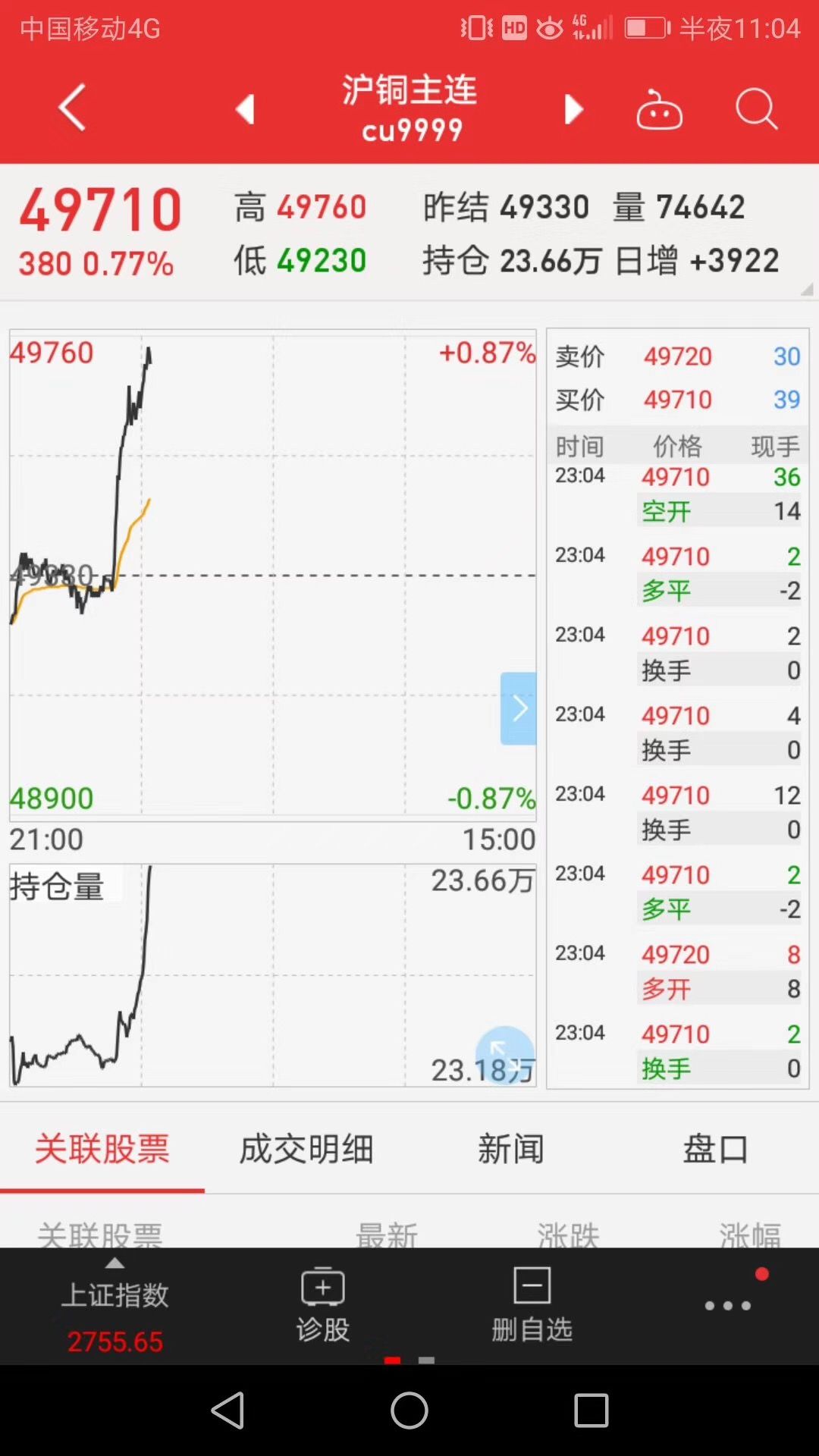Remove from watchlist with 删自选
The width and height of the screenshot is (819, 1456).
click(532, 1306)
